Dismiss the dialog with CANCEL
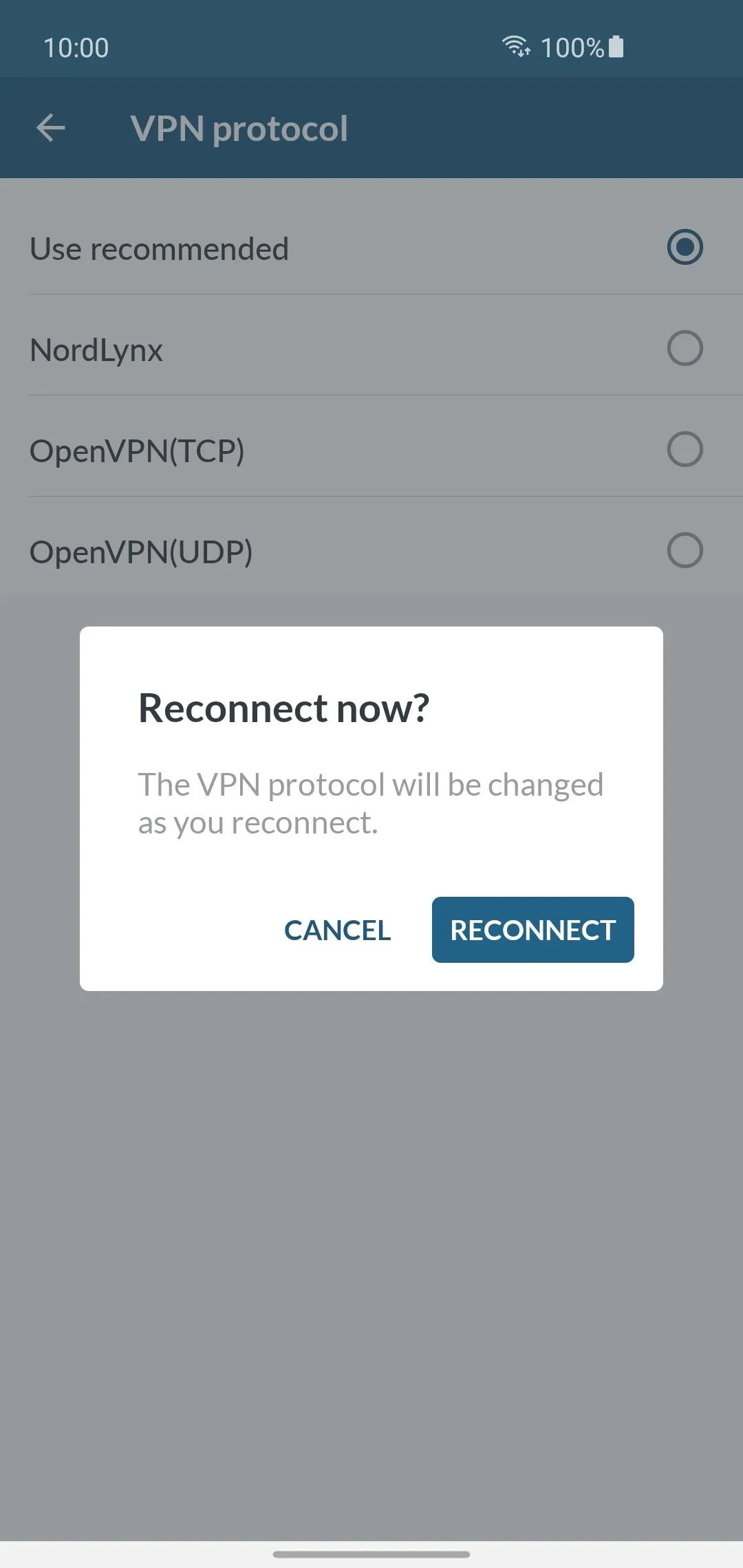This screenshot has height=1568, width=743. click(x=337, y=930)
